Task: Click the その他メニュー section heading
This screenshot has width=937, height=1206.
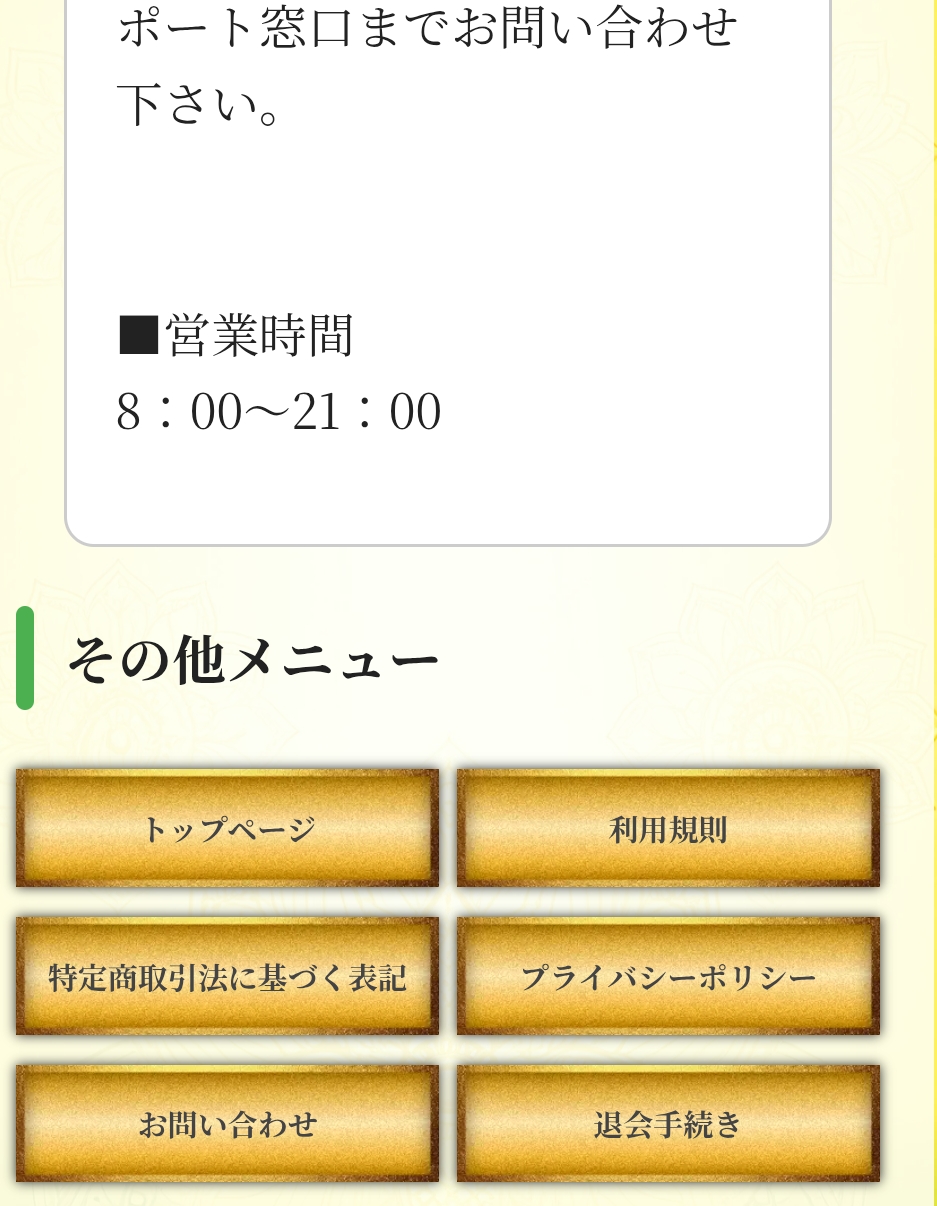Action: [x=250, y=657]
